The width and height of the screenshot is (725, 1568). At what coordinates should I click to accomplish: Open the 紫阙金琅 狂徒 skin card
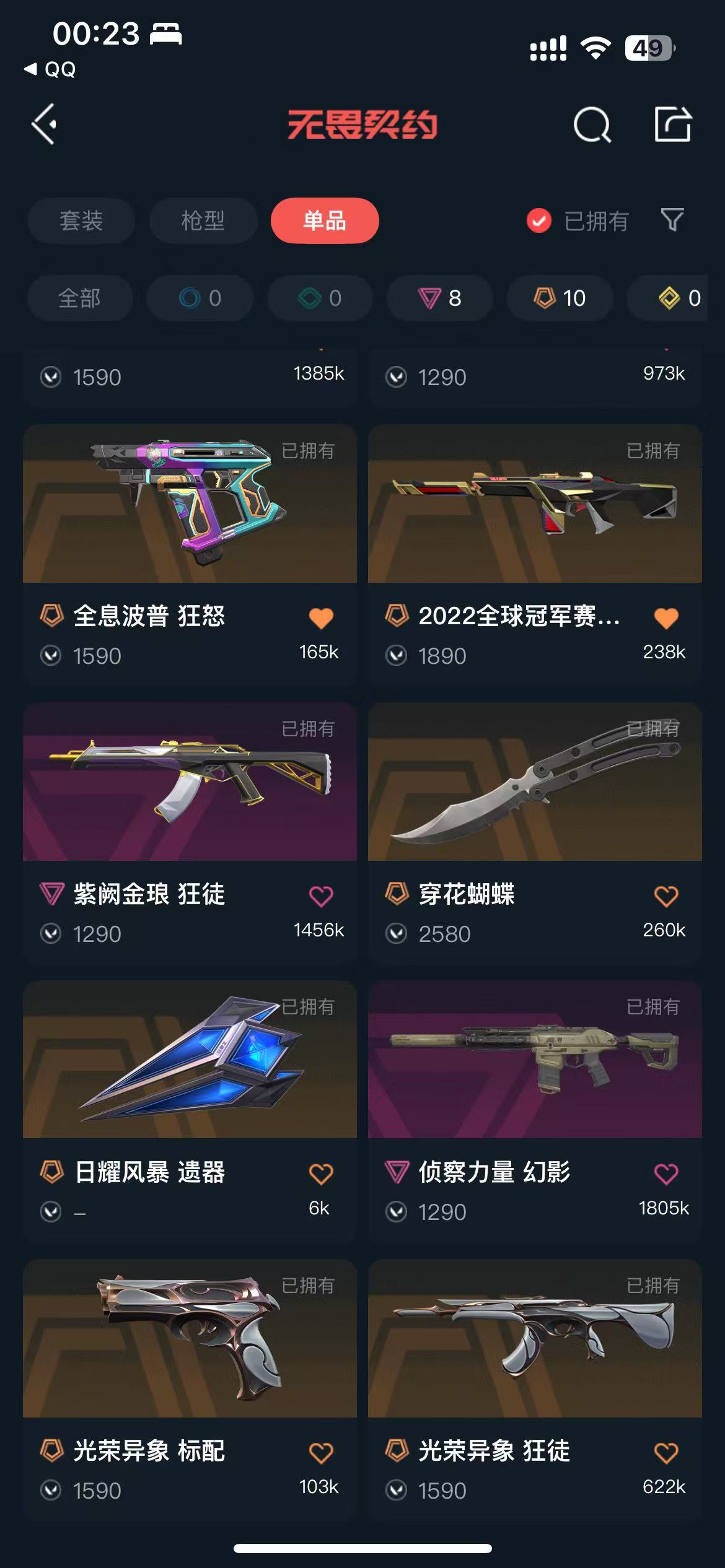pos(190,782)
